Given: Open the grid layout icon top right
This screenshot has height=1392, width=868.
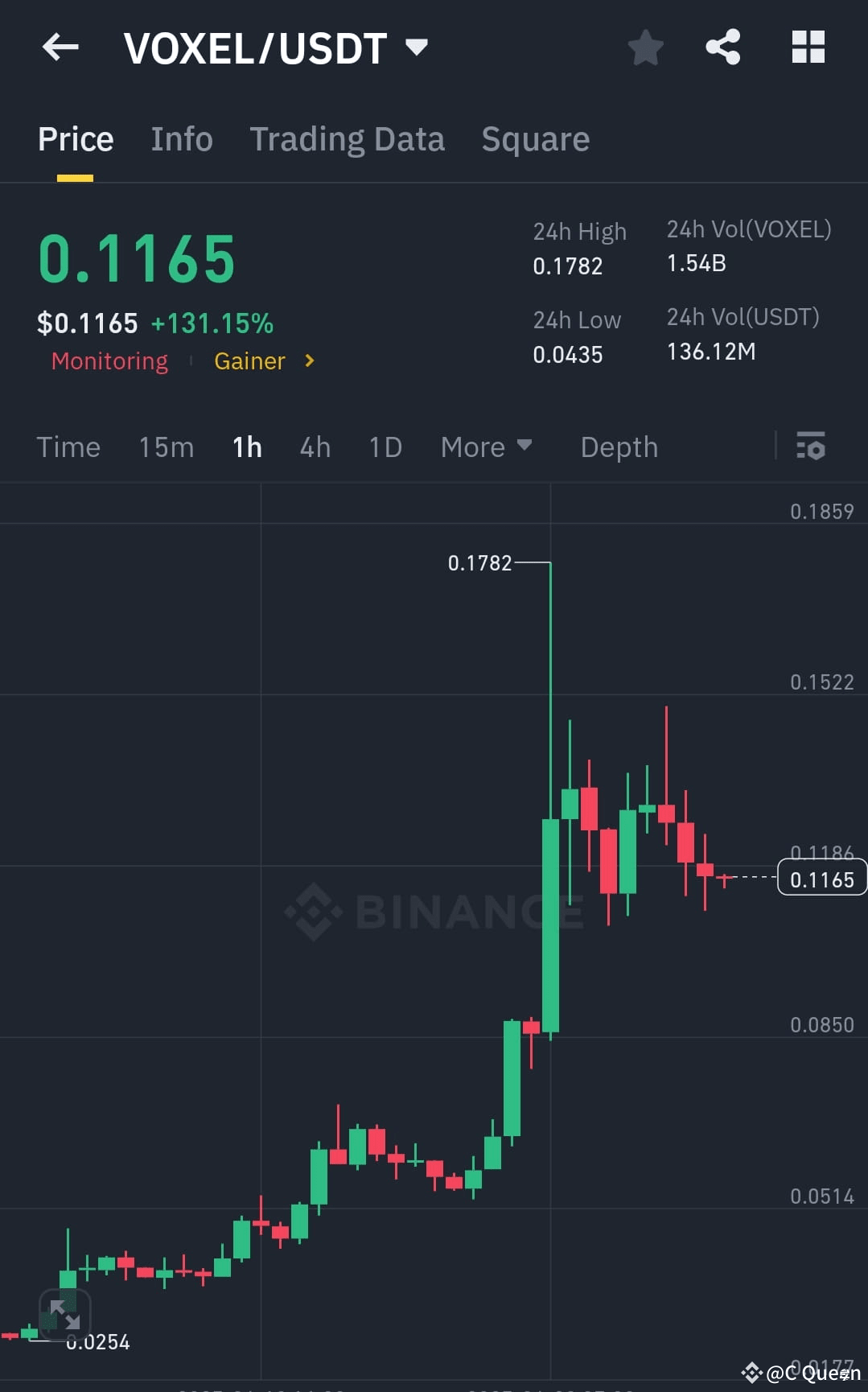Looking at the screenshot, I should coord(808,47).
